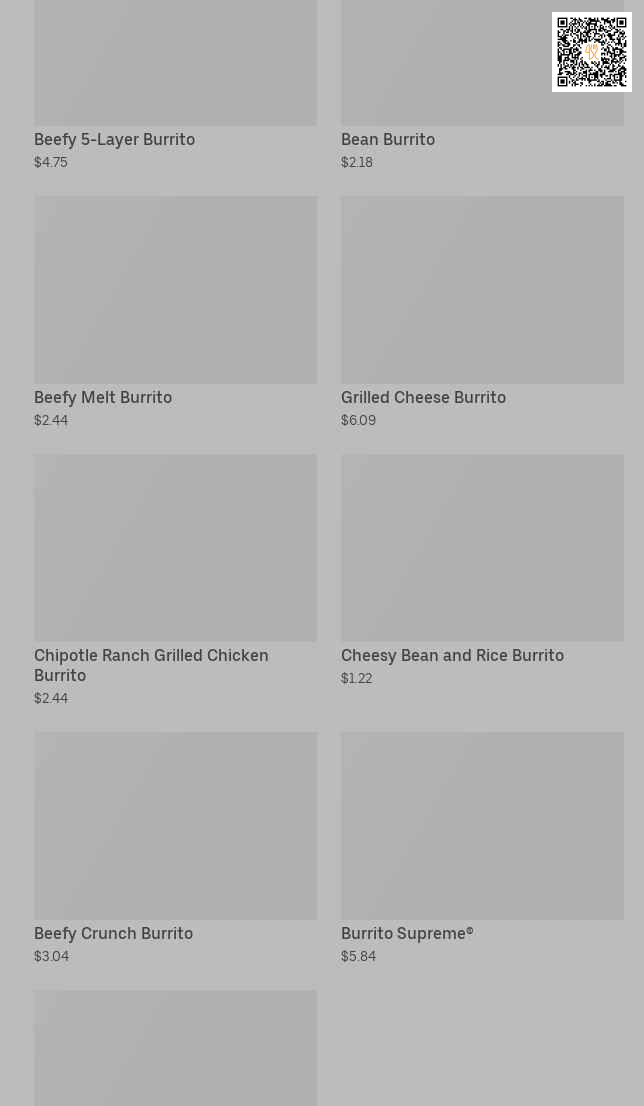Choose Chipotle Ranch Grilled Chicken Burrito
Image resolution: width=644 pixels, height=1106 pixels.
coord(175,581)
